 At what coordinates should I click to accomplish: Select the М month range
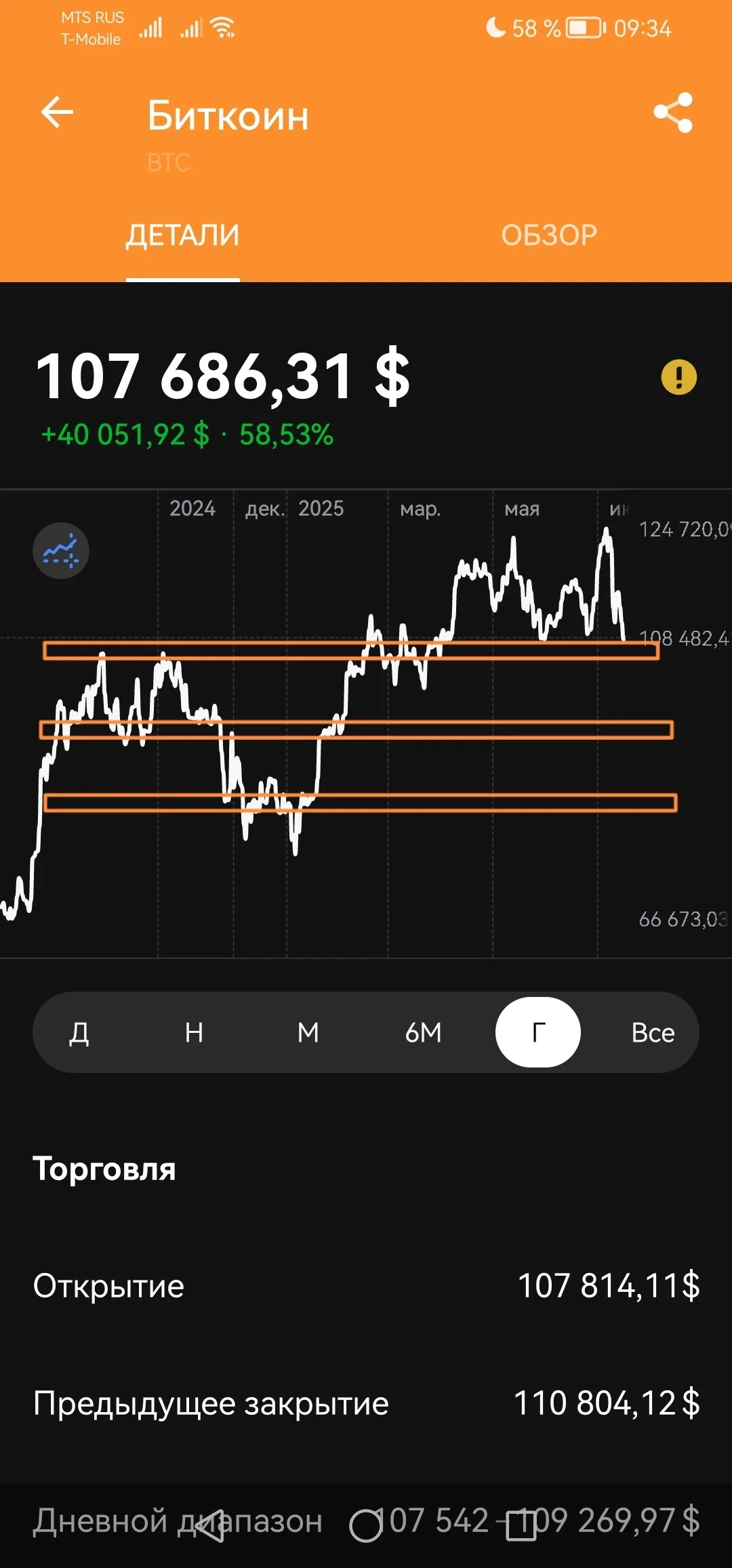coord(308,1033)
